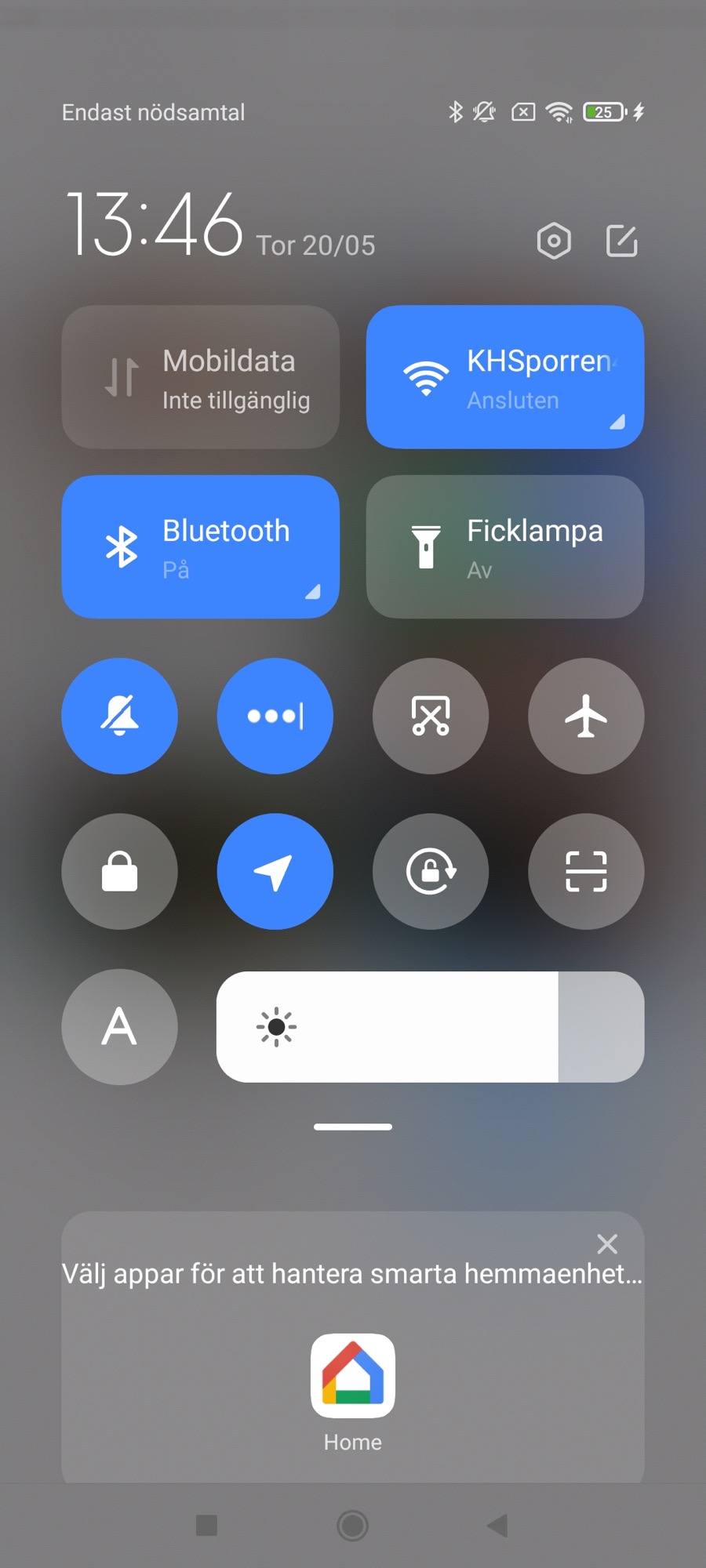Tap the home navigation button
This screenshot has width=706, height=1568.
(x=352, y=1526)
